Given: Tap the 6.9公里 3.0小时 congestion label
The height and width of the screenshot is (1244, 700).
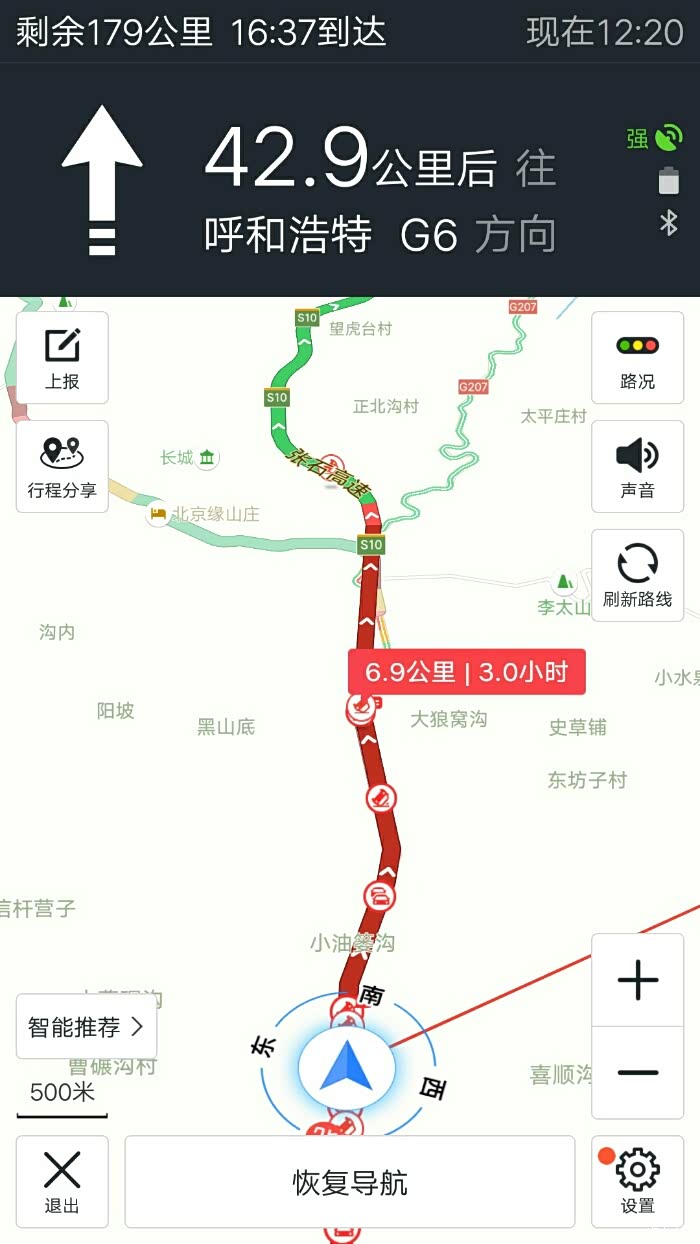Looking at the screenshot, I should tap(466, 672).
